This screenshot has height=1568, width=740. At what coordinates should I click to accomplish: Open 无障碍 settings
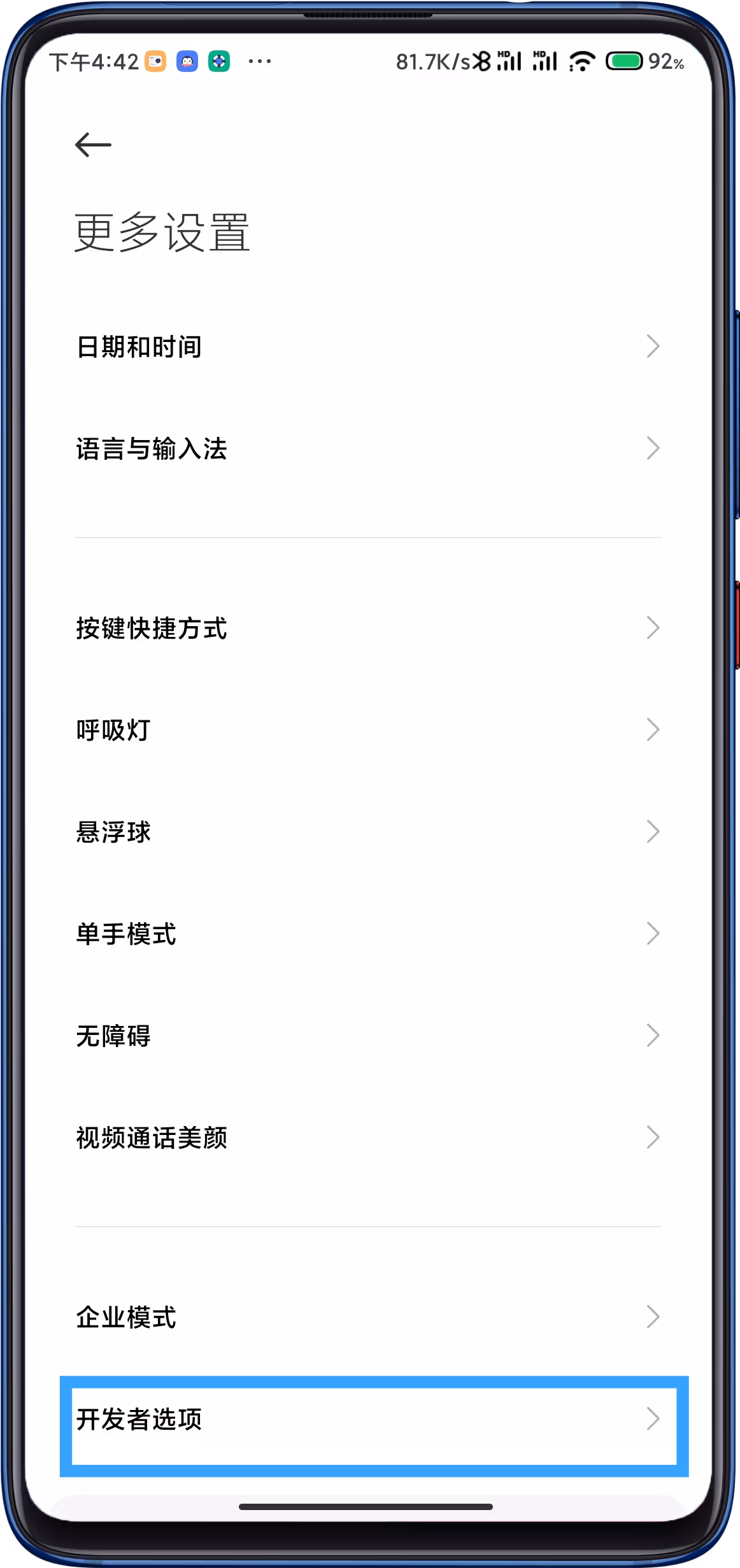[367, 1036]
